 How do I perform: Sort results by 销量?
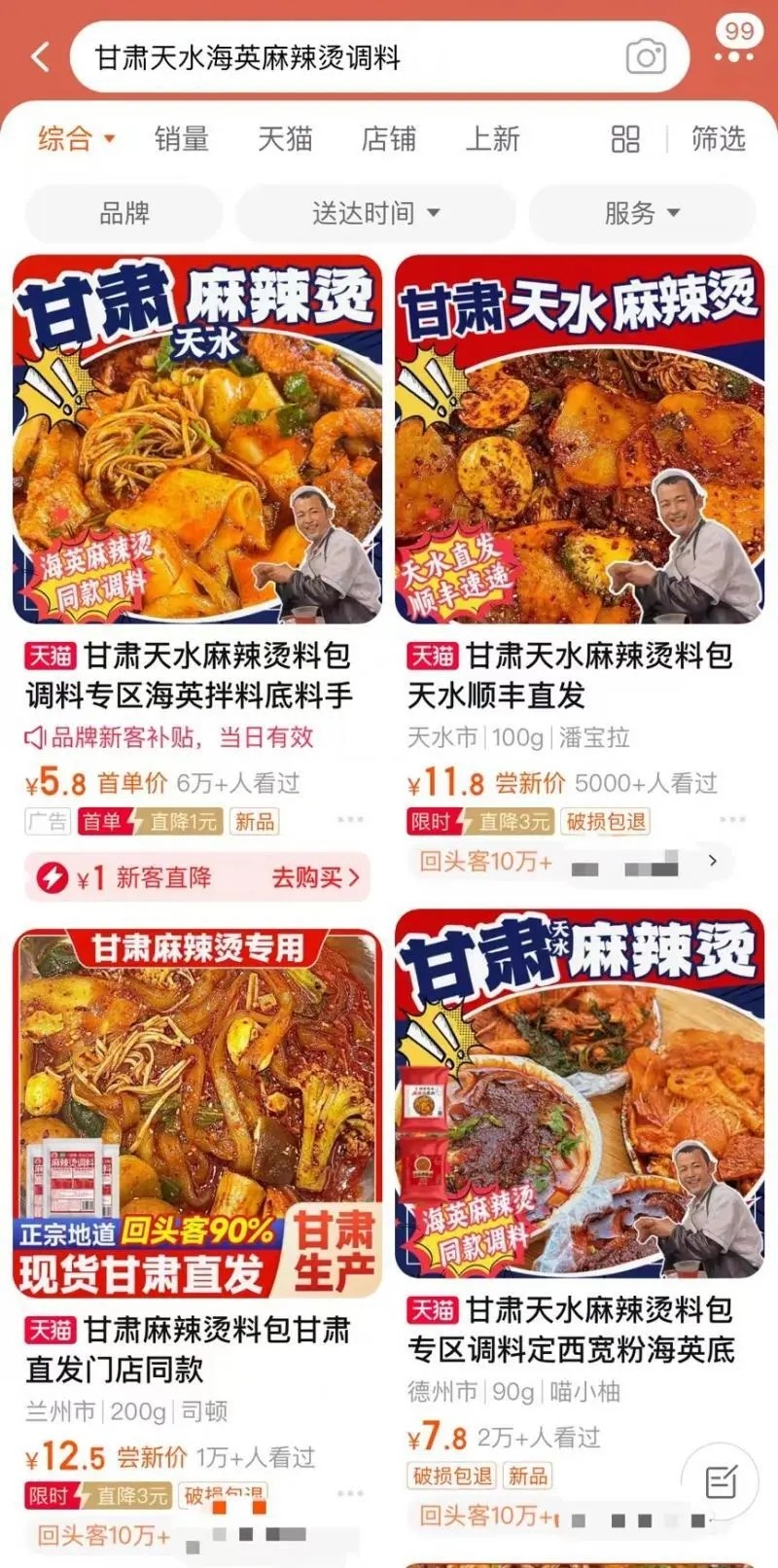pos(182,139)
